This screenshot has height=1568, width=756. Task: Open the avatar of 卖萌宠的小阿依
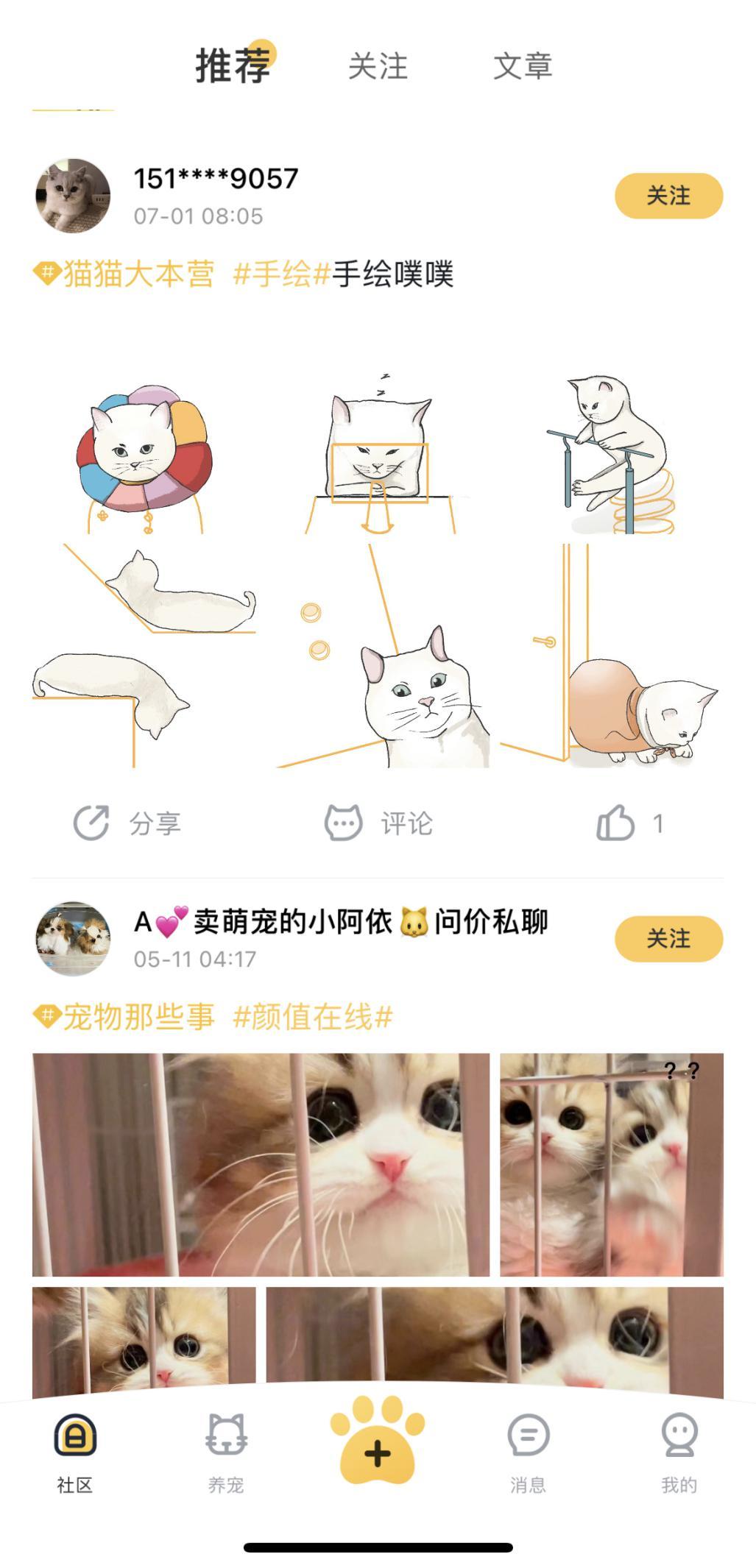point(73,939)
